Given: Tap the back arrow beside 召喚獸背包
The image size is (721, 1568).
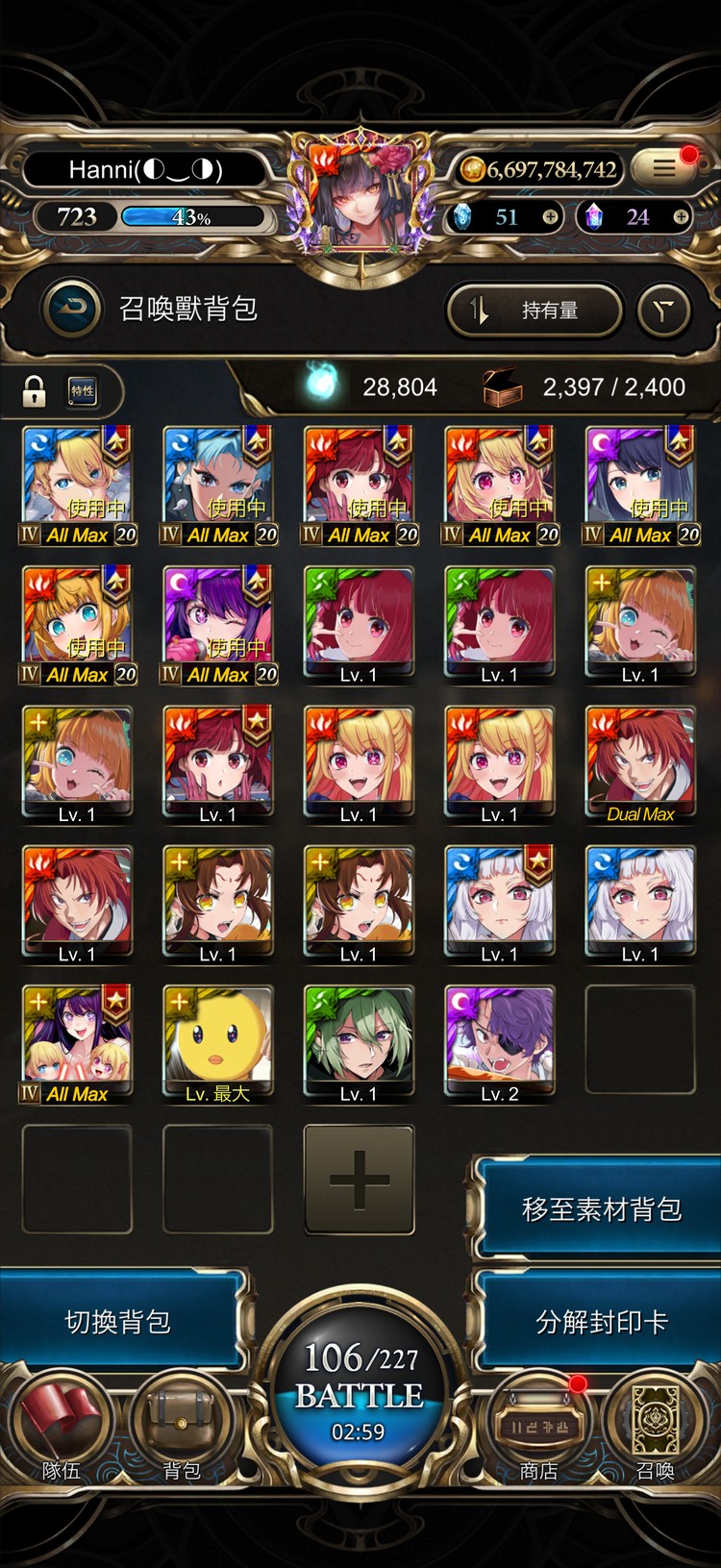Looking at the screenshot, I should pyautogui.click(x=71, y=309).
